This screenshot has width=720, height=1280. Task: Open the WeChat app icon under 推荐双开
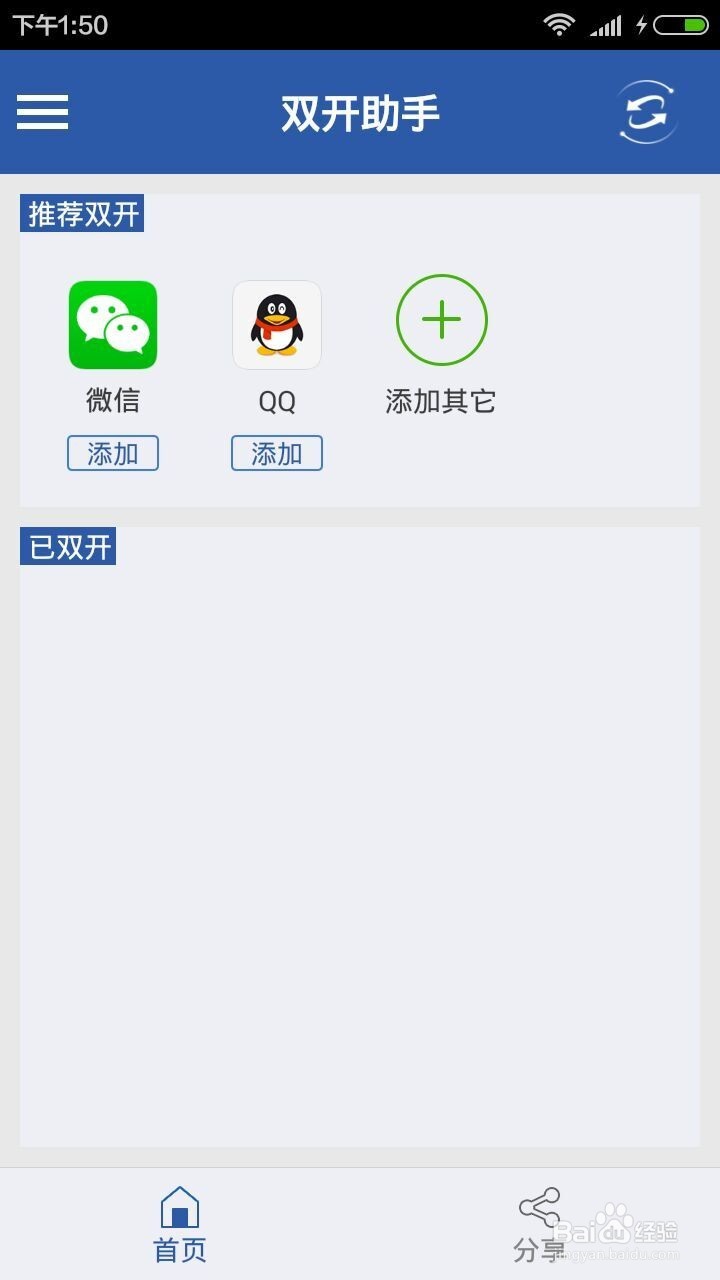(x=112, y=324)
